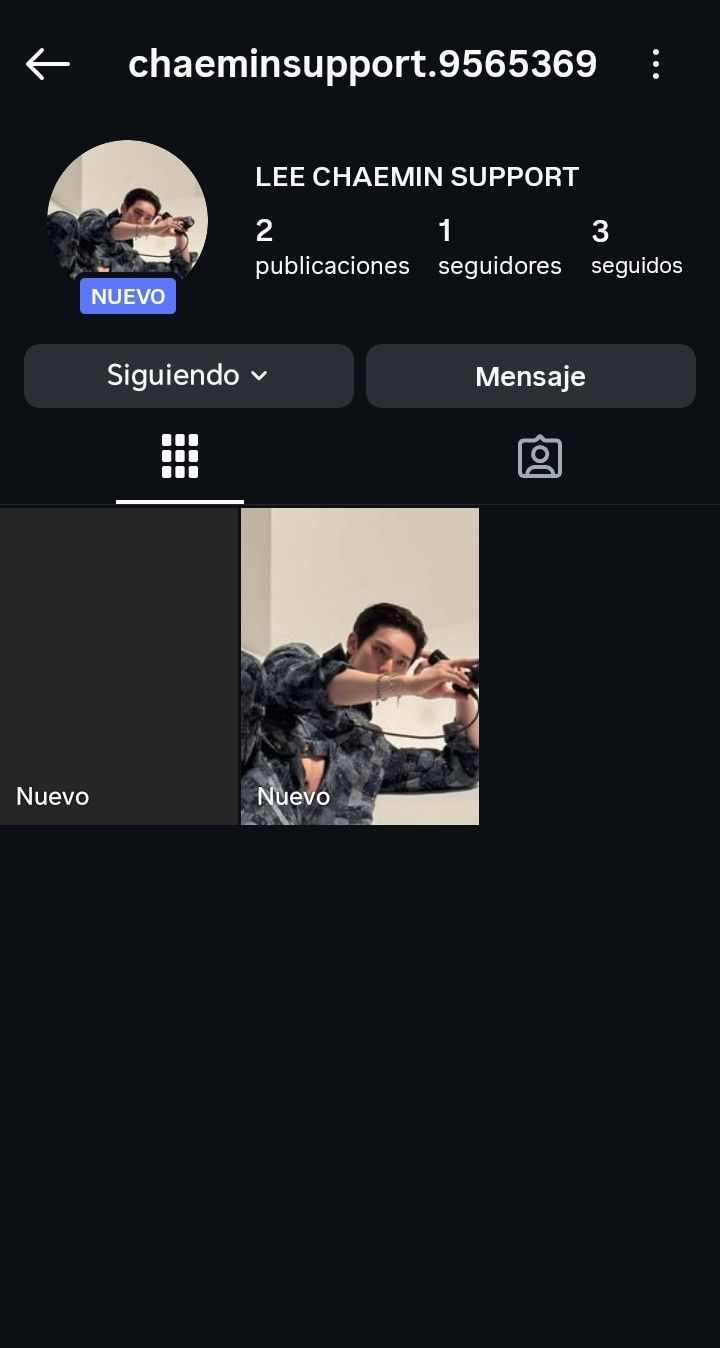View the seguidores list

499,247
